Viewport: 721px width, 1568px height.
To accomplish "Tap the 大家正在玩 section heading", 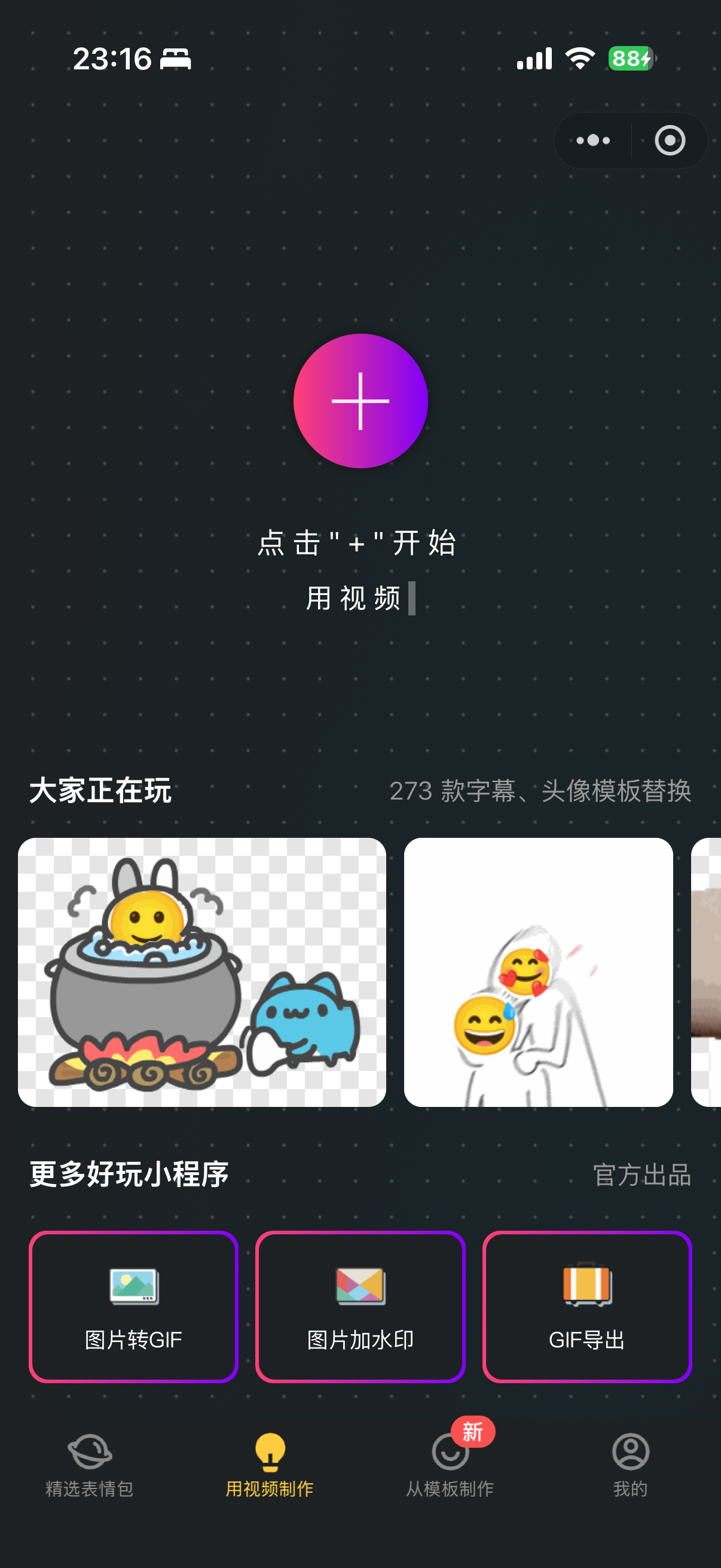I will click(x=100, y=790).
